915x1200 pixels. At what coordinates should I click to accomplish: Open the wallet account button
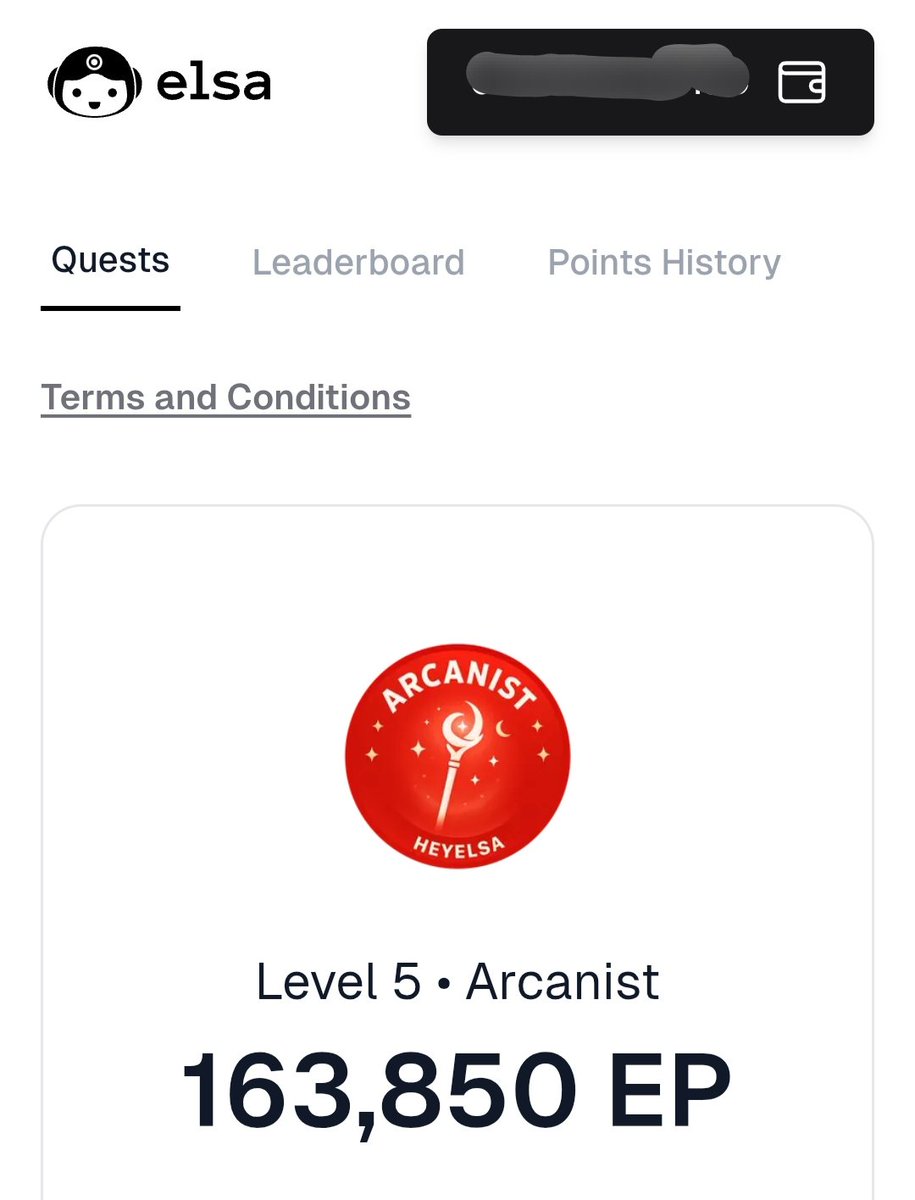(x=650, y=82)
